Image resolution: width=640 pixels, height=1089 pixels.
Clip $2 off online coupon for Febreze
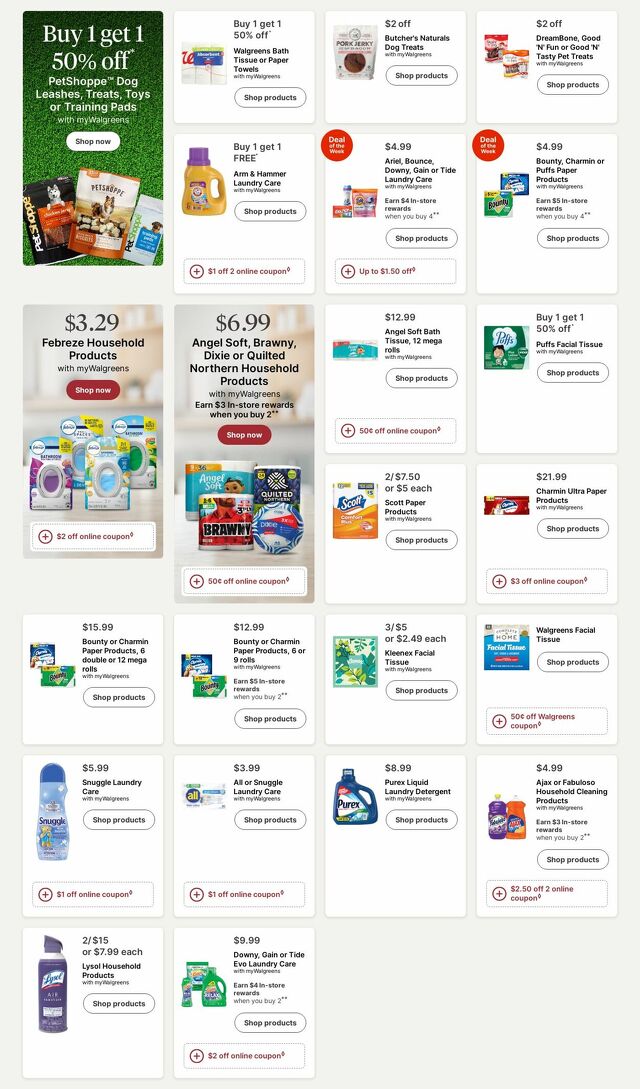click(92, 536)
